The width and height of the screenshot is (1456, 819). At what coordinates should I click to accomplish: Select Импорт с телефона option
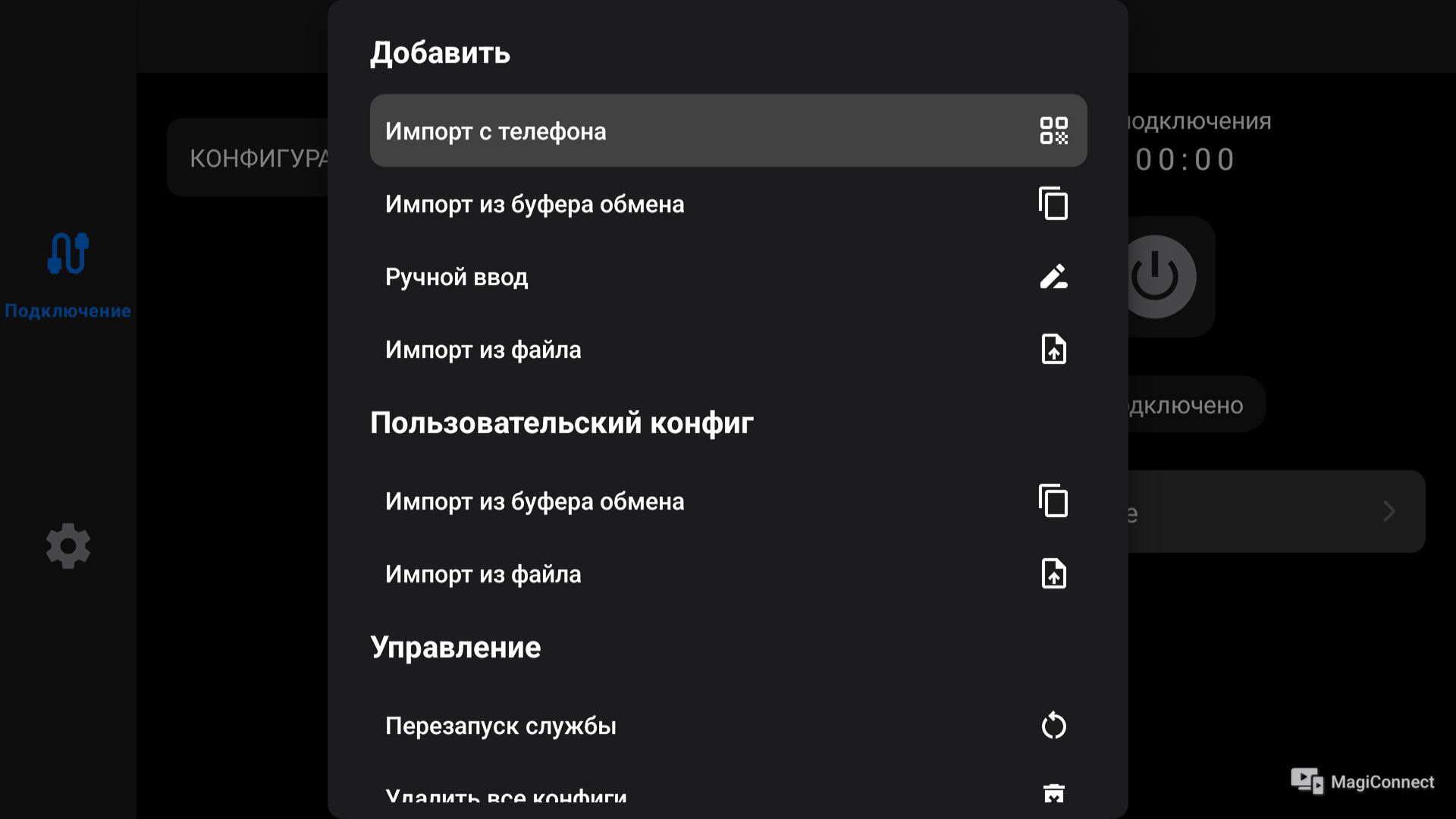(728, 130)
